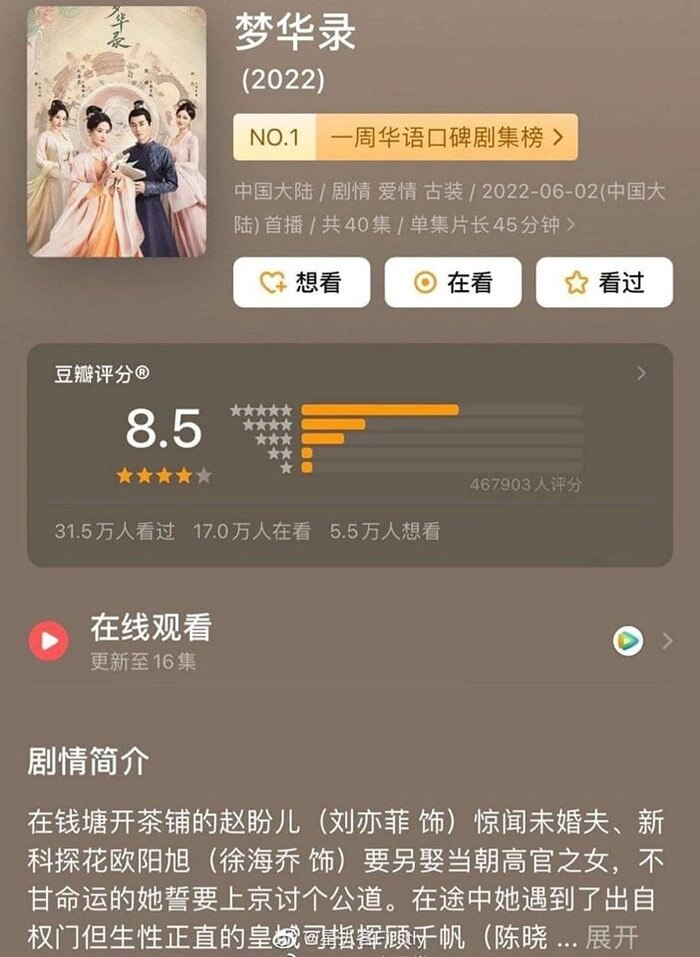Viewport: 700px width, 957px height.
Task: Mark the show as 想看
Action: click(x=301, y=283)
